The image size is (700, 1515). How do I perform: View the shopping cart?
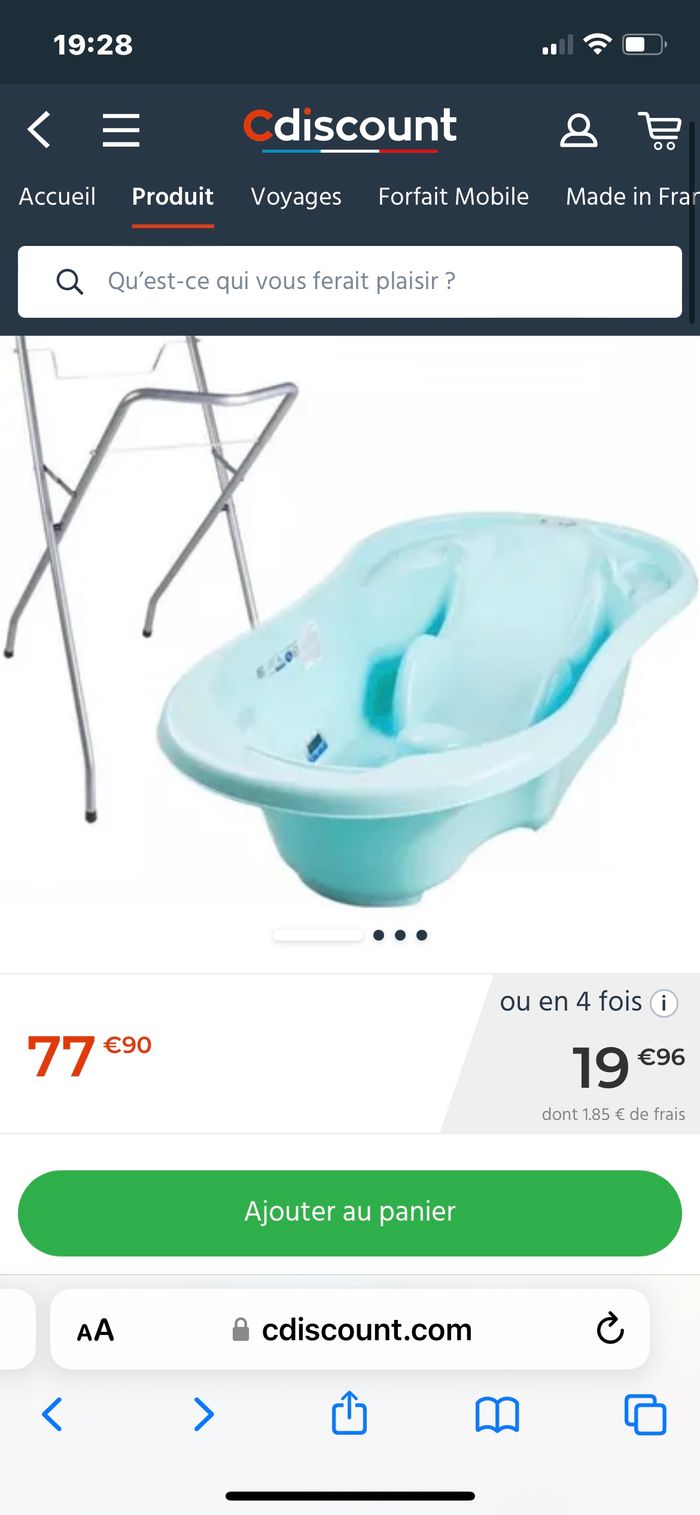660,130
